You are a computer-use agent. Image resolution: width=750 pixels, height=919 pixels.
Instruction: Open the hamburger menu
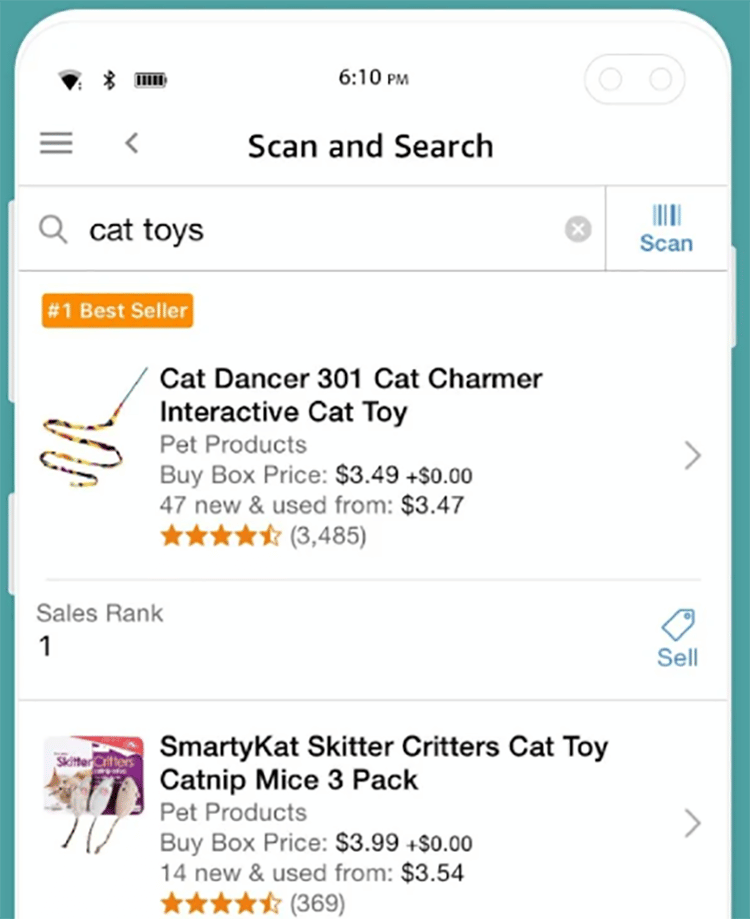(x=56, y=144)
